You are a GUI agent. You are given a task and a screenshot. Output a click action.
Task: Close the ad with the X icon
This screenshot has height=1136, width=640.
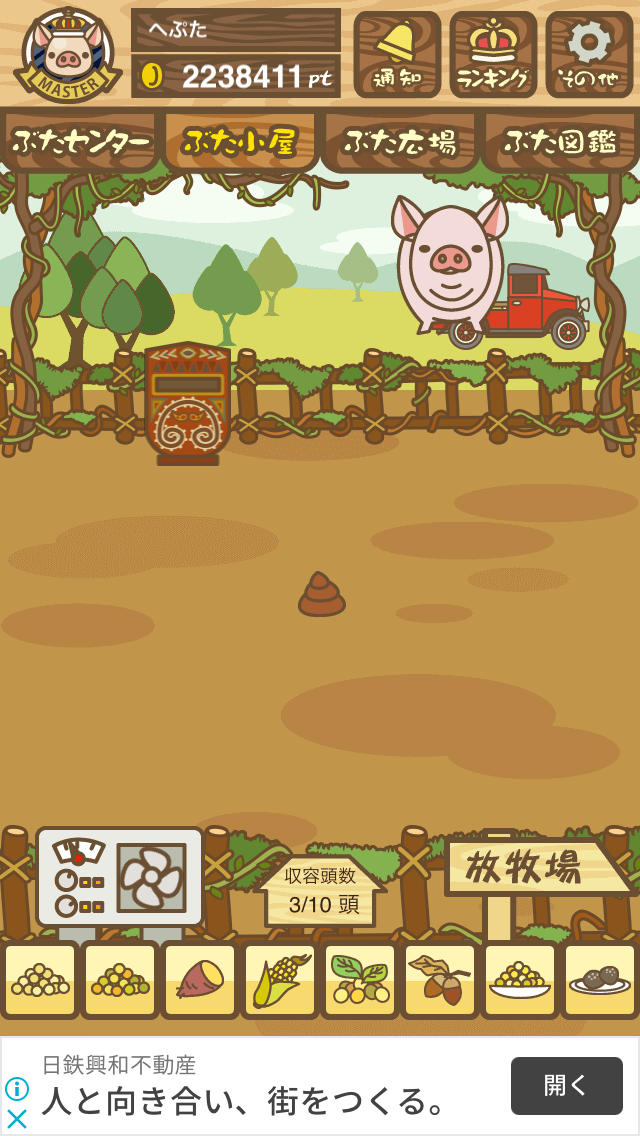coord(17,1119)
